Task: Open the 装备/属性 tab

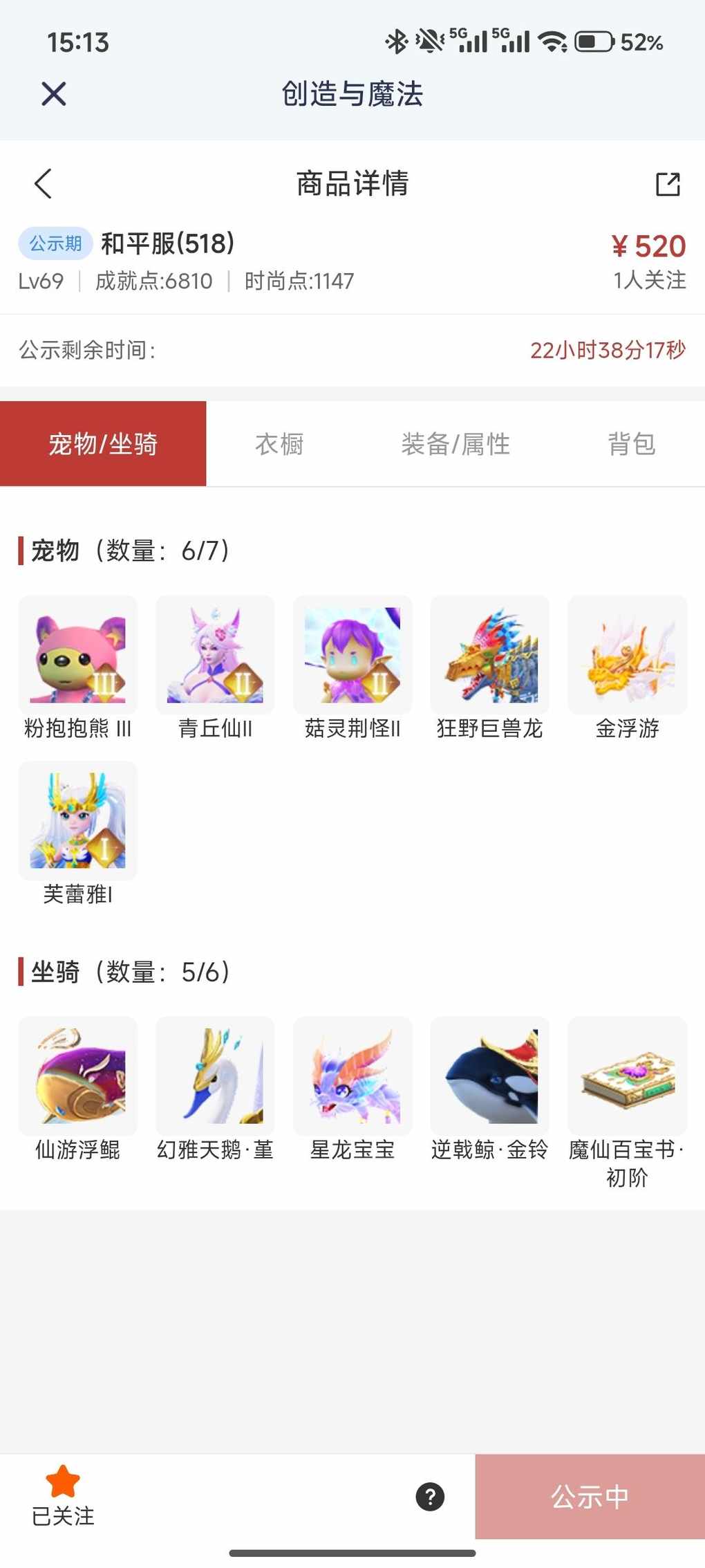Action: (455, 444)
